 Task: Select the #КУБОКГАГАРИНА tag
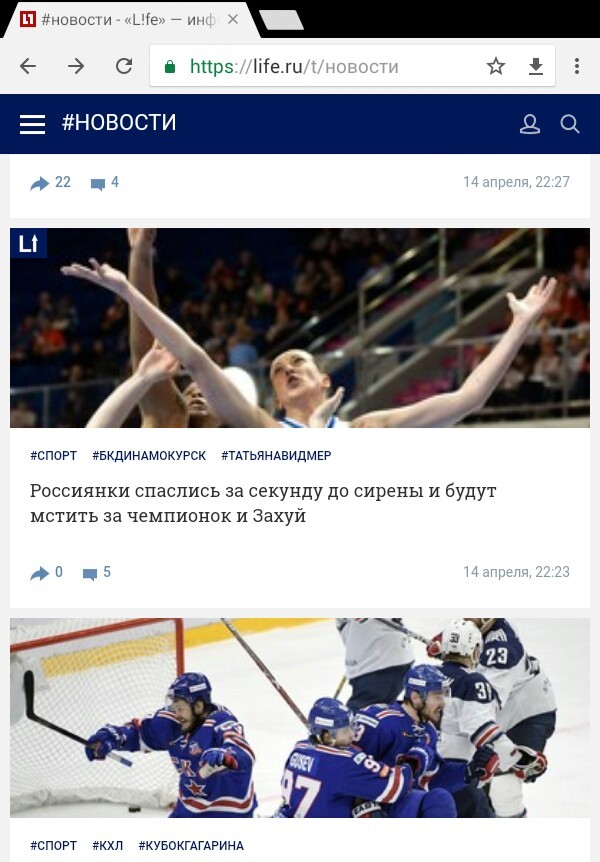191,846
